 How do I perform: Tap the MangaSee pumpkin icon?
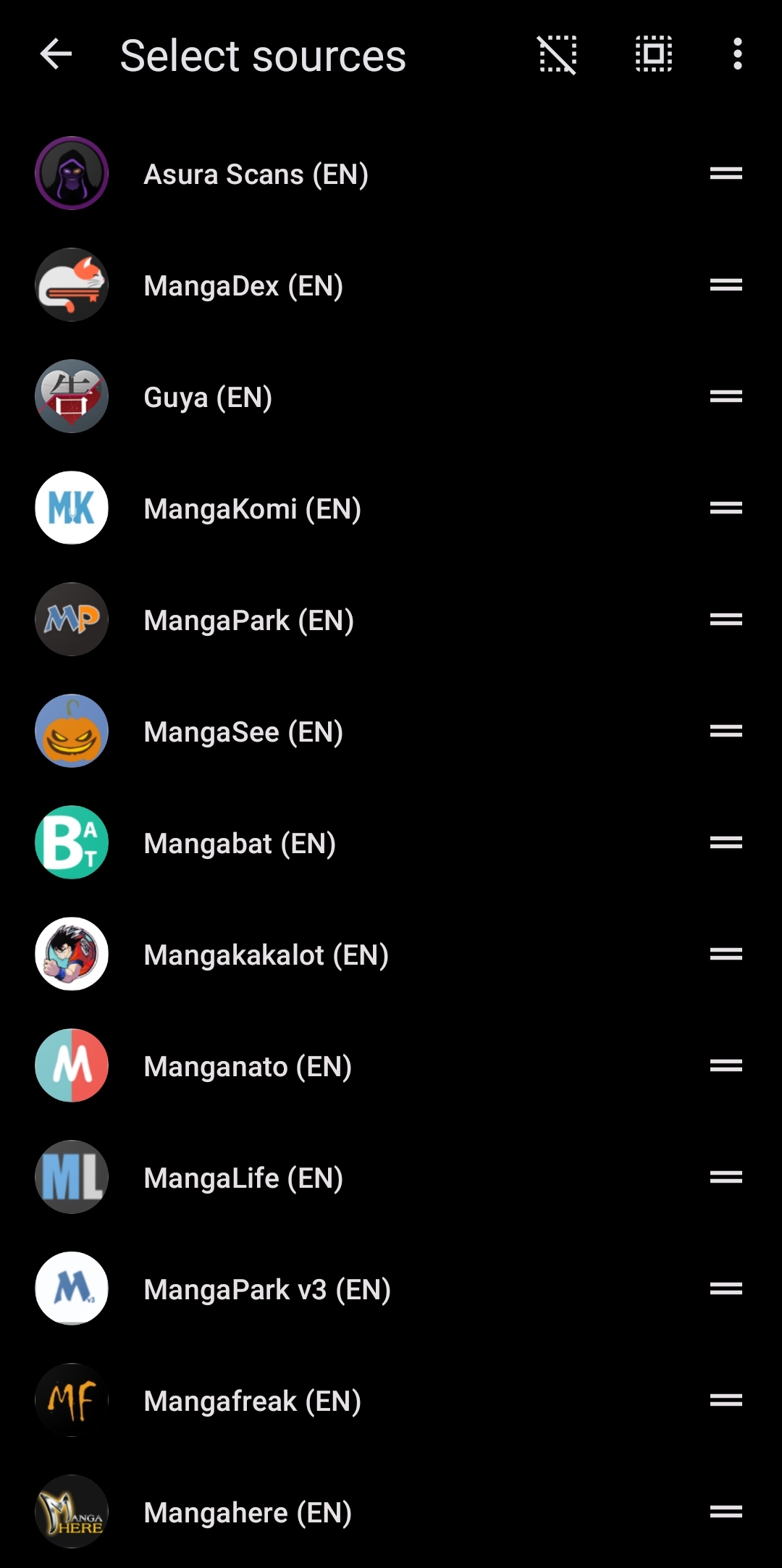(70, 731)
